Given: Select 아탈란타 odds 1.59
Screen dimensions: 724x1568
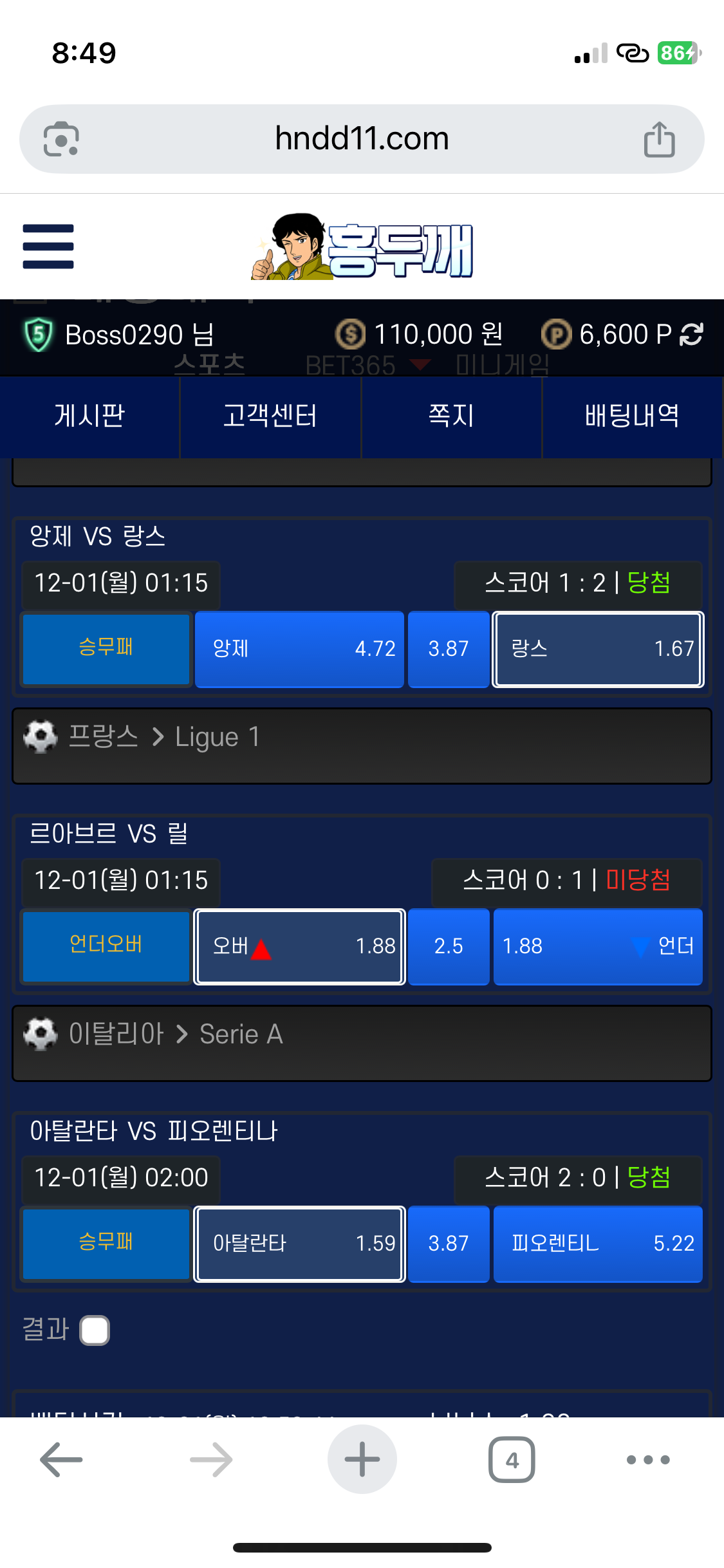Looking at the screenshot, I should pyautogui.click(x=299, y=1244).
